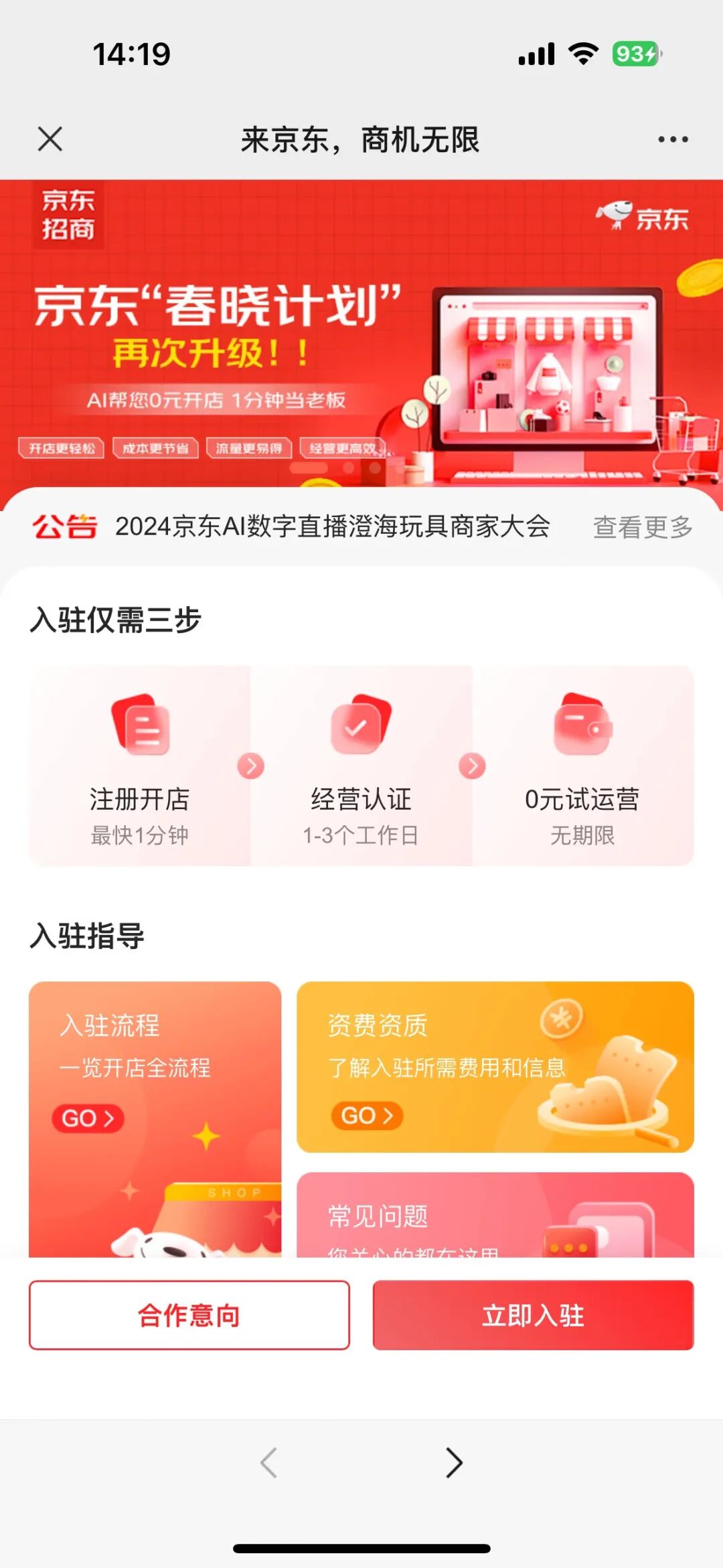Open the 经营认证 step card
Viewport: 723px width, 1568px height.
click(361, 766)
